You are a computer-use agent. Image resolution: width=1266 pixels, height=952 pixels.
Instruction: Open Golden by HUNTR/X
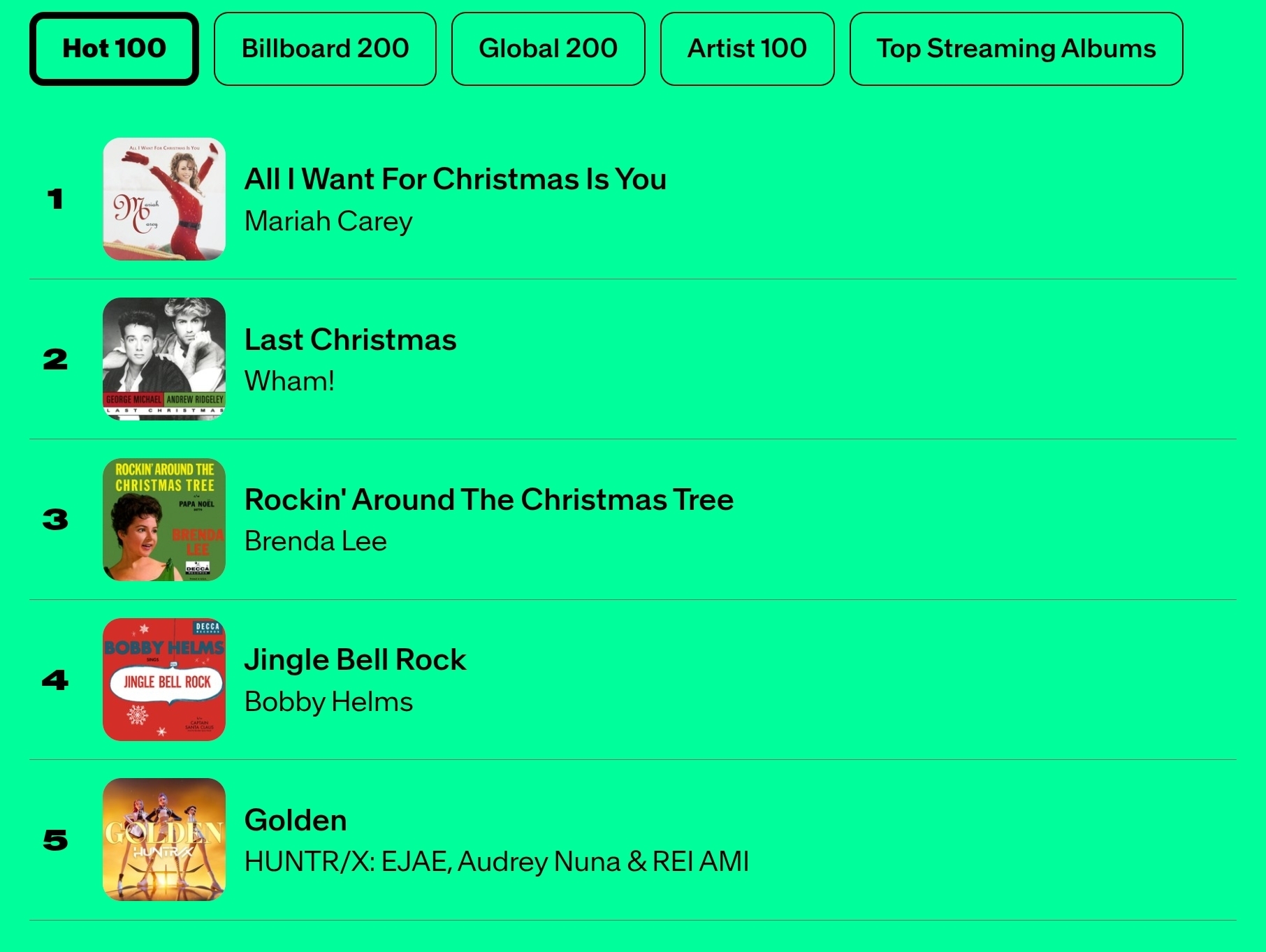[x=296, y=821]
